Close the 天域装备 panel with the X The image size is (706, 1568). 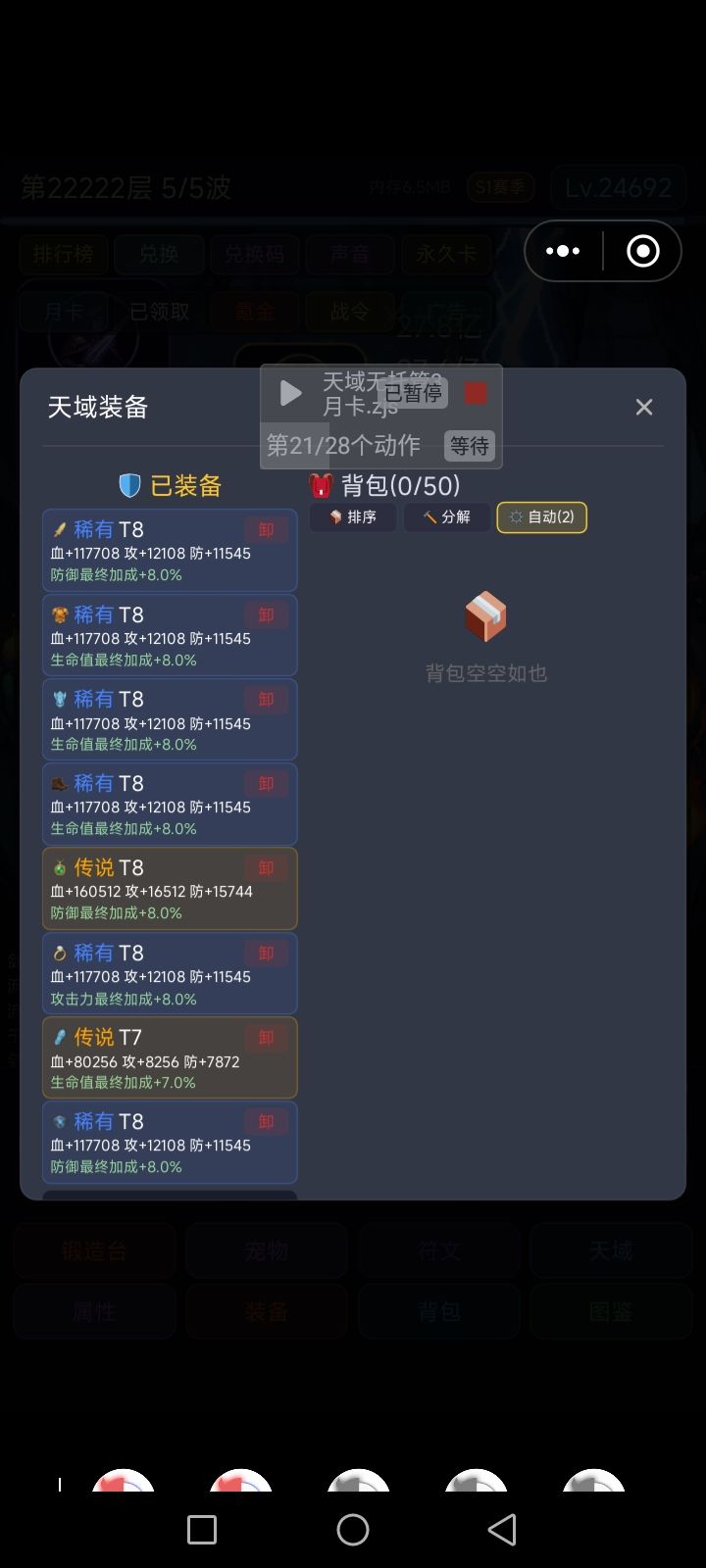(x=644, y=407)
